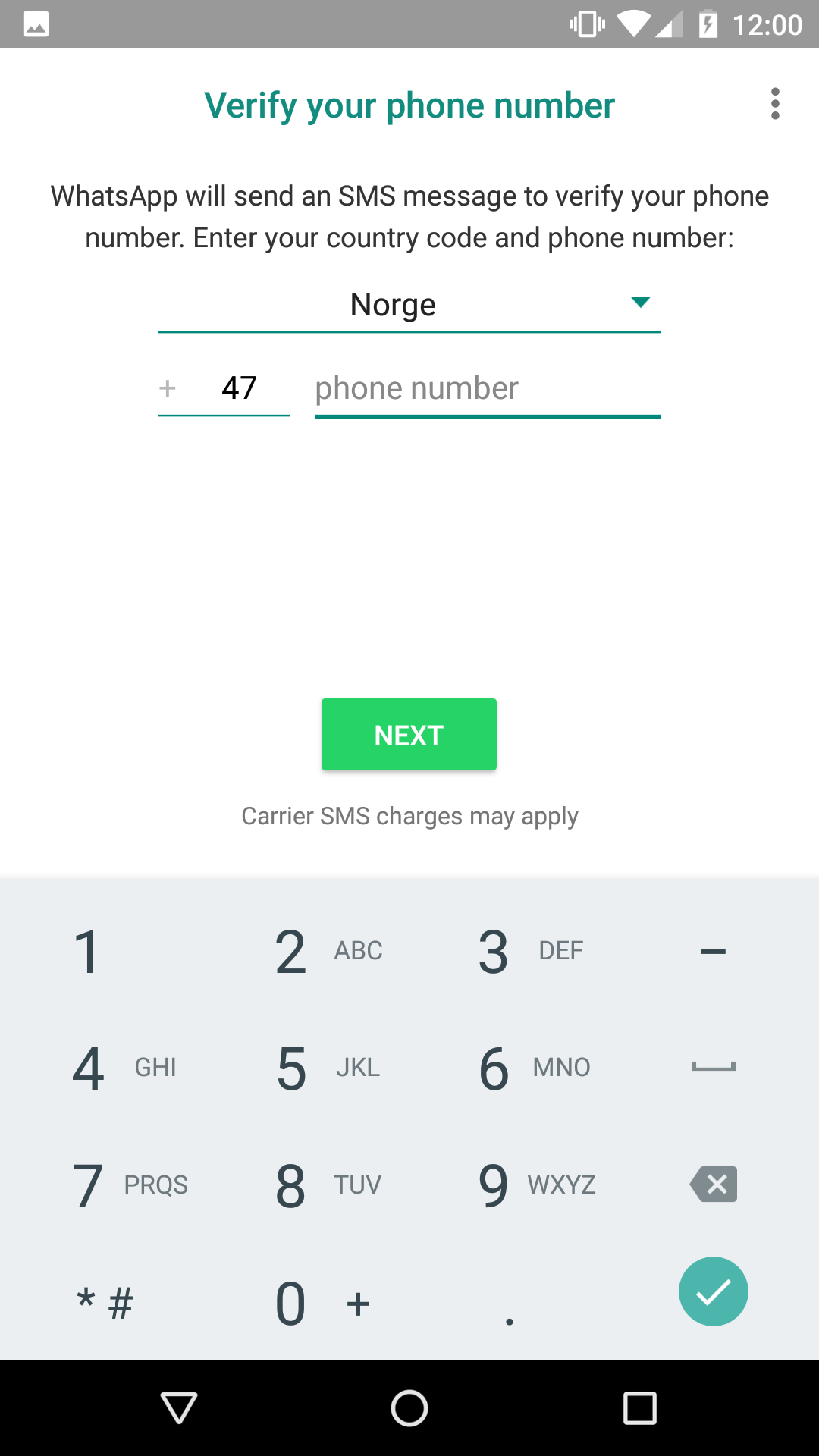Tap the space key on the keypad
Image resolution: width=819 pixels, height=1456 pixels.
714,1067
